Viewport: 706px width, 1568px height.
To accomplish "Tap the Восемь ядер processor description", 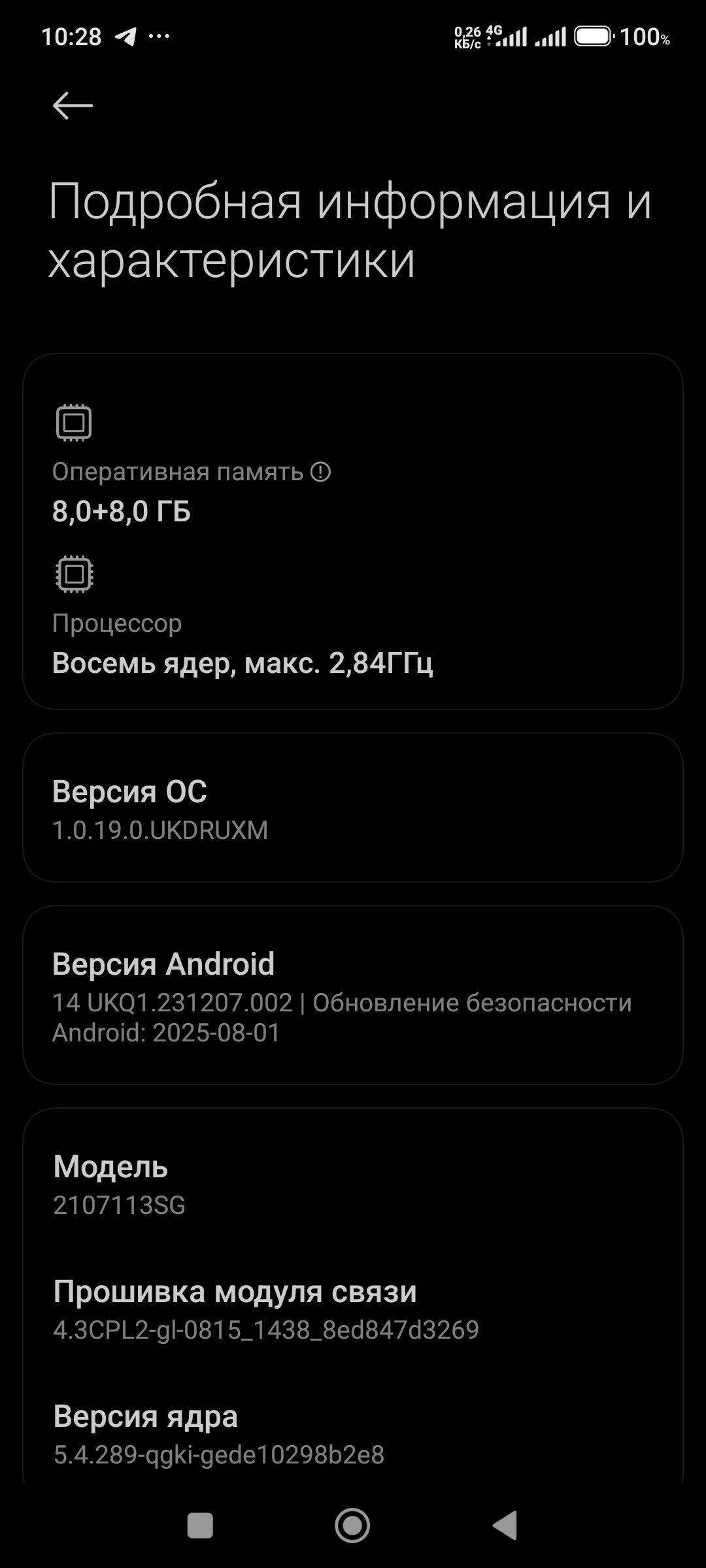I will pos(243,665).
